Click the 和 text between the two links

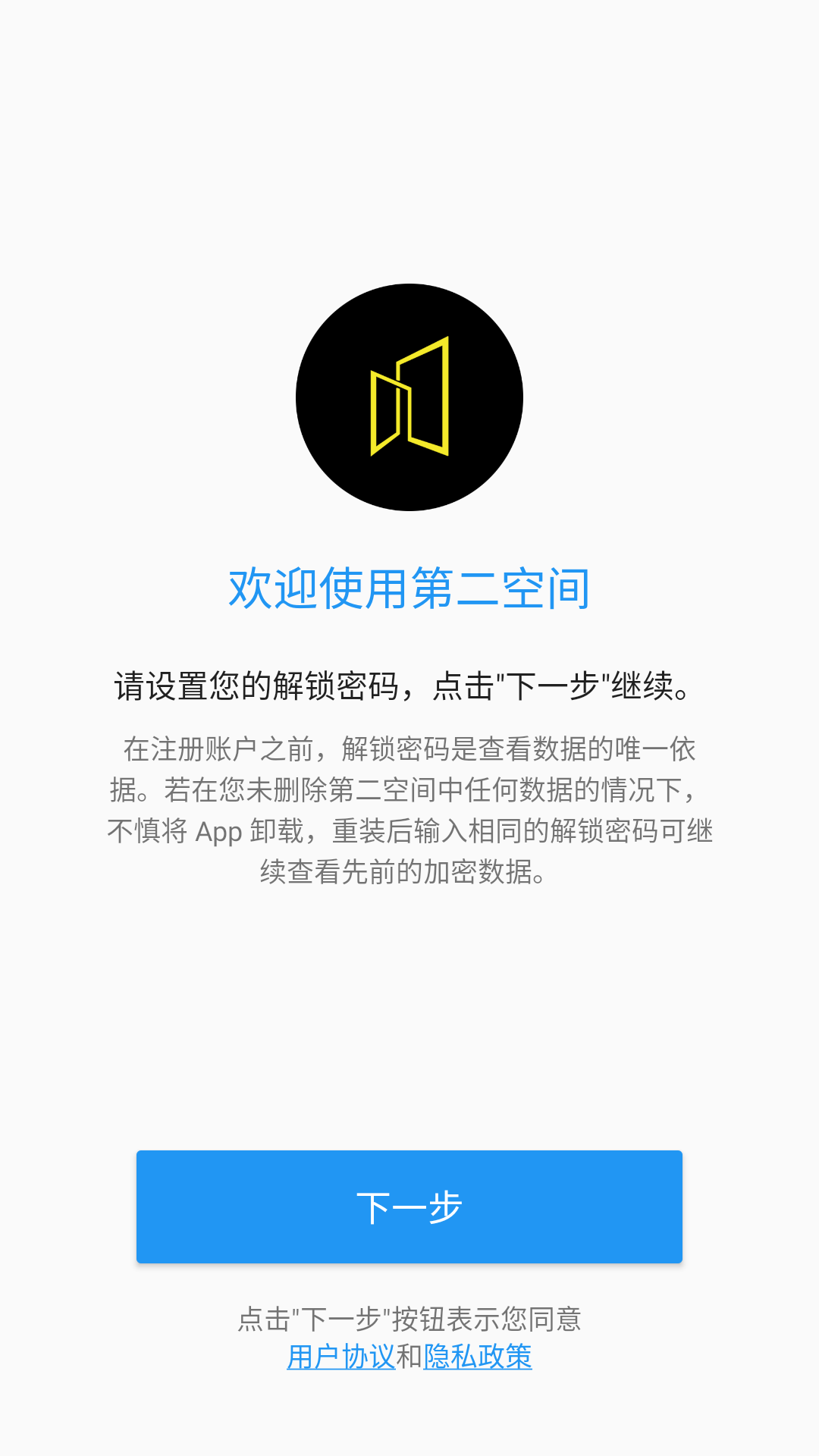[409, 1357]
